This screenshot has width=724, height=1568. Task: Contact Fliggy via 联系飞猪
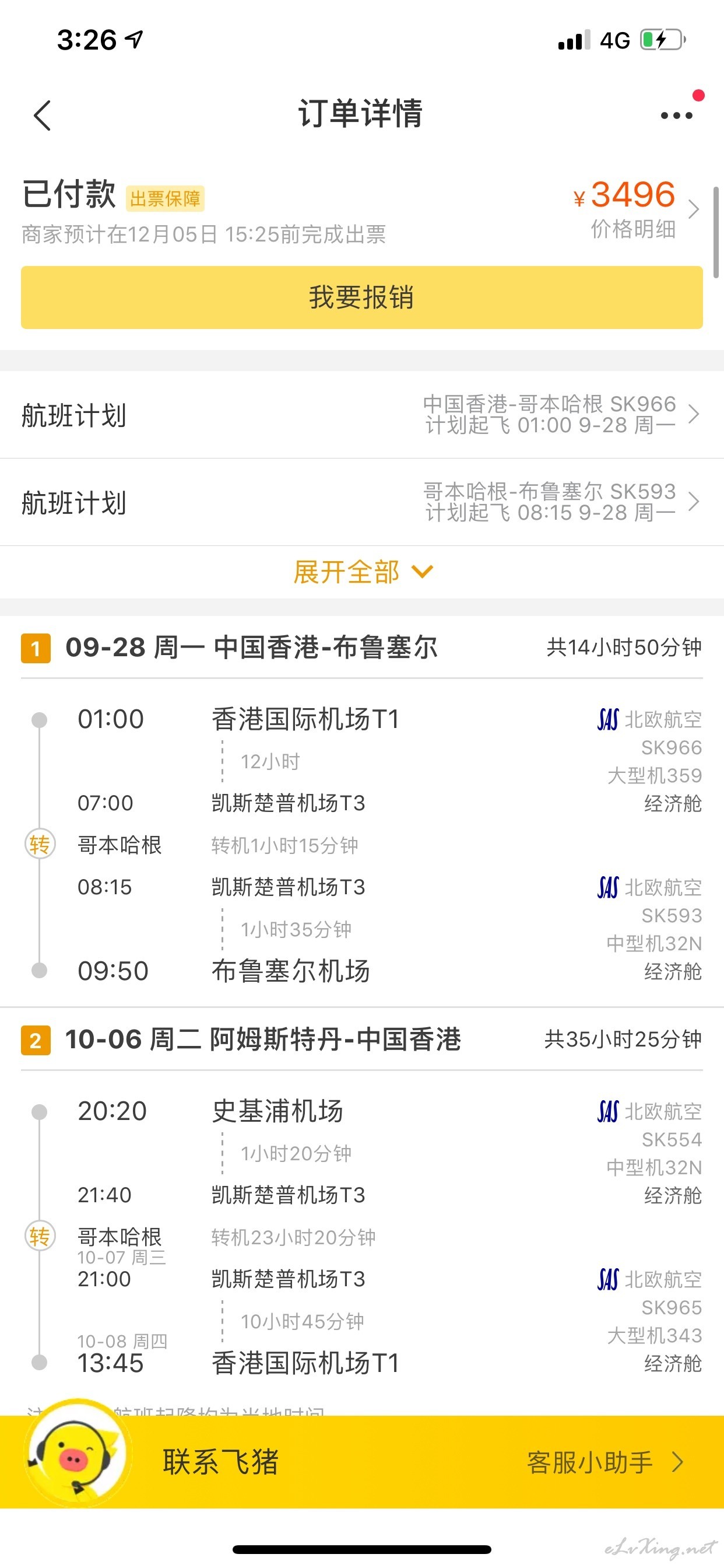click(220, 1461)
